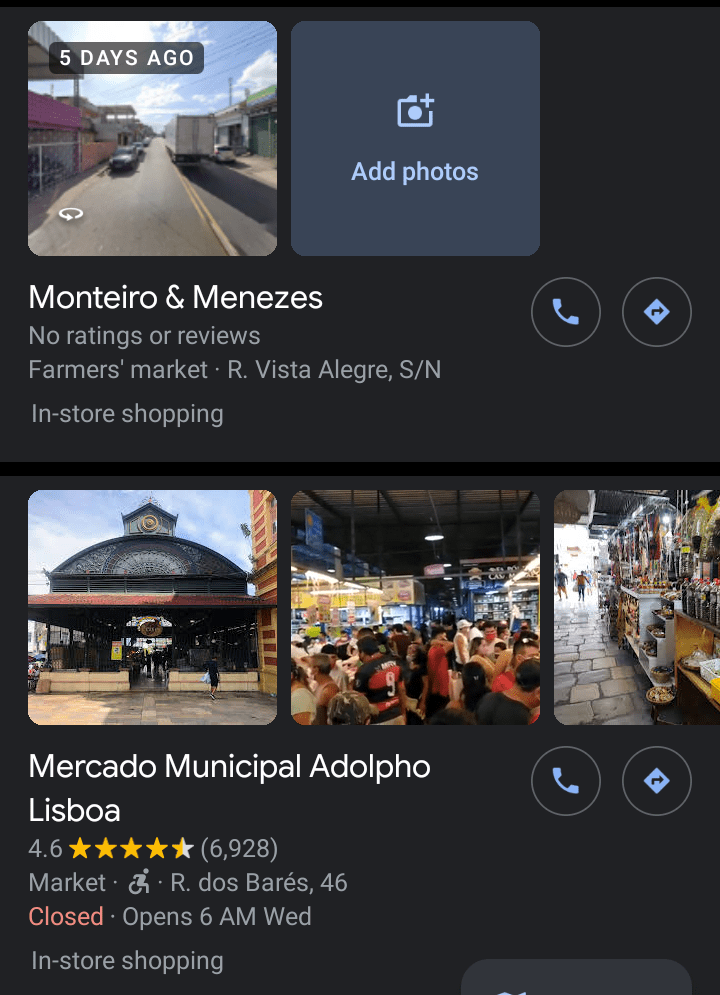The height and width of the screenshot is (995, 720).
Task: Open the Monteiro & Menezes listing
Action: 176,298
